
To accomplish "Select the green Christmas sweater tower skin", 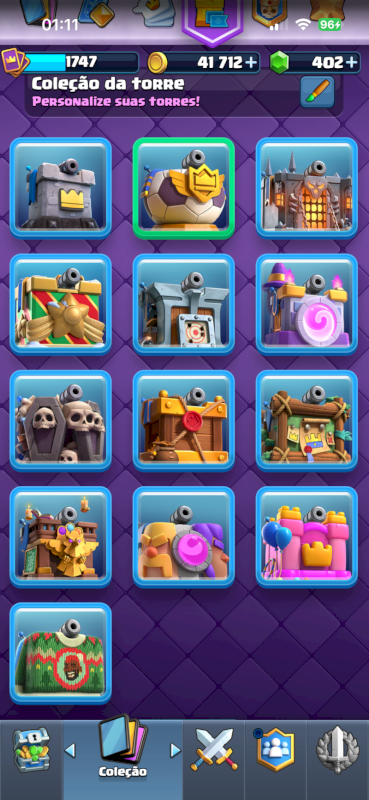I will pos(61,654).
